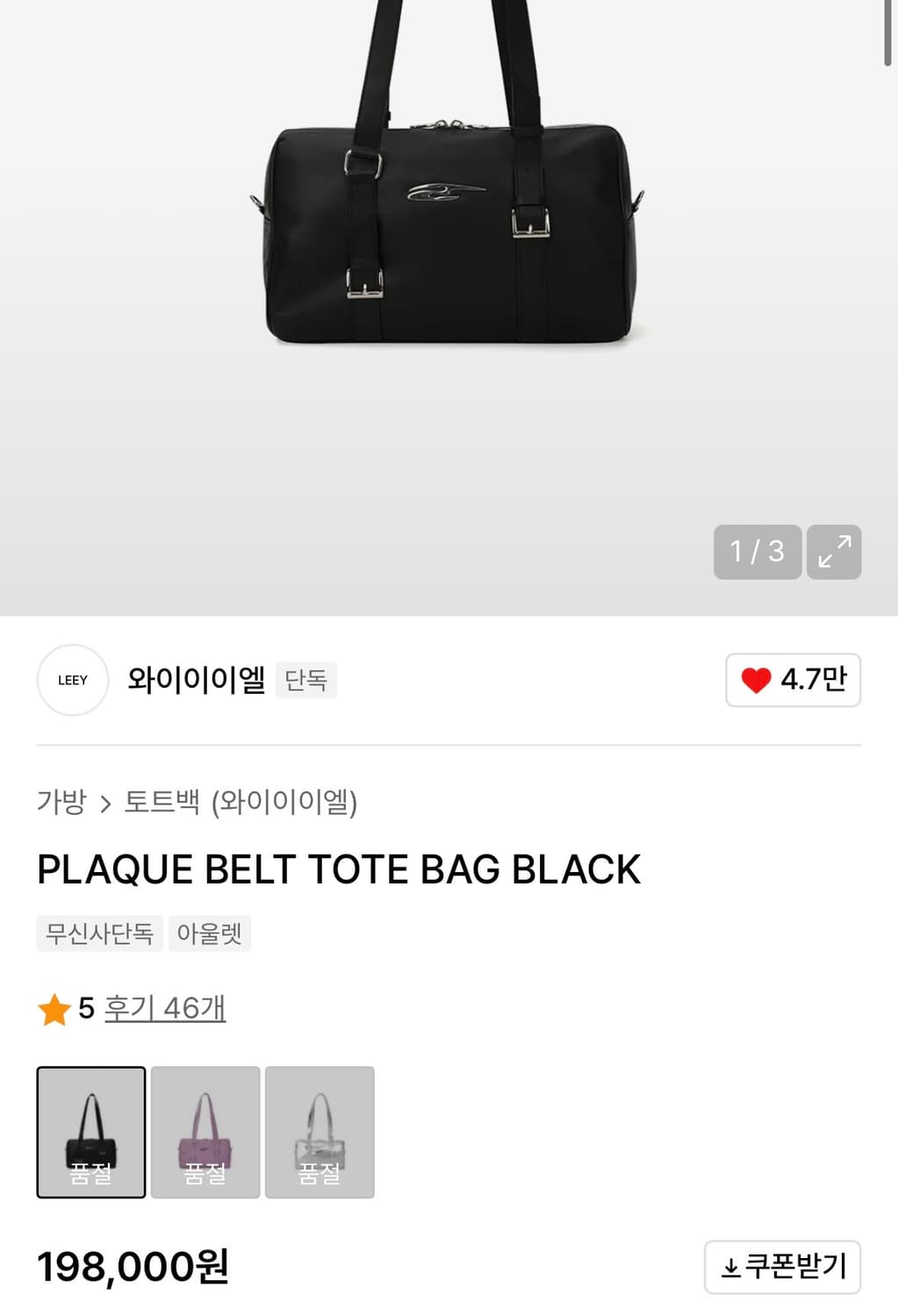The image size is (898, 1316).
Task: Select the silver tote color option
Action: 320,1132
